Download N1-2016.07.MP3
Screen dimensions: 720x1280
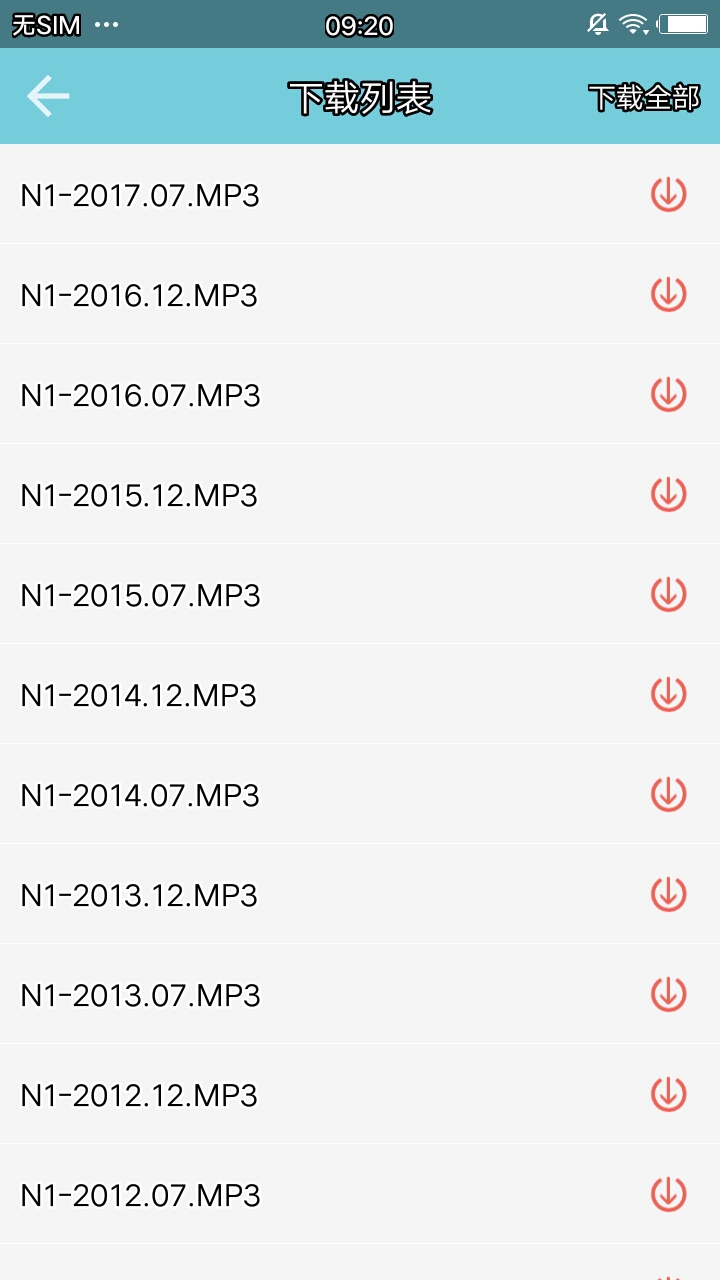pyautogui.click(x=668, y=394)
